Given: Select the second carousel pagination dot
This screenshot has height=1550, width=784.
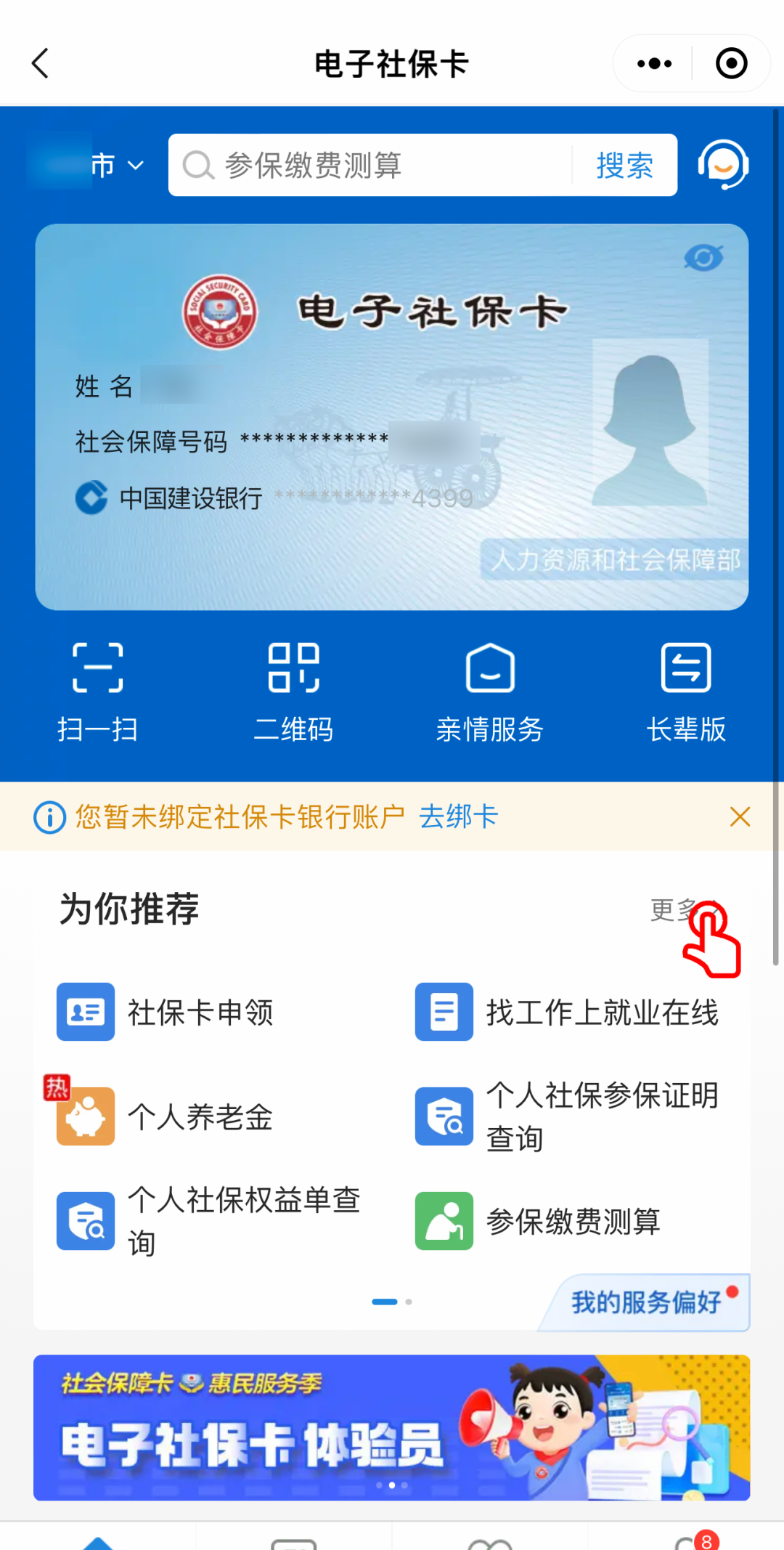Looking at the screenshot, I should [x=408, y=1302].
